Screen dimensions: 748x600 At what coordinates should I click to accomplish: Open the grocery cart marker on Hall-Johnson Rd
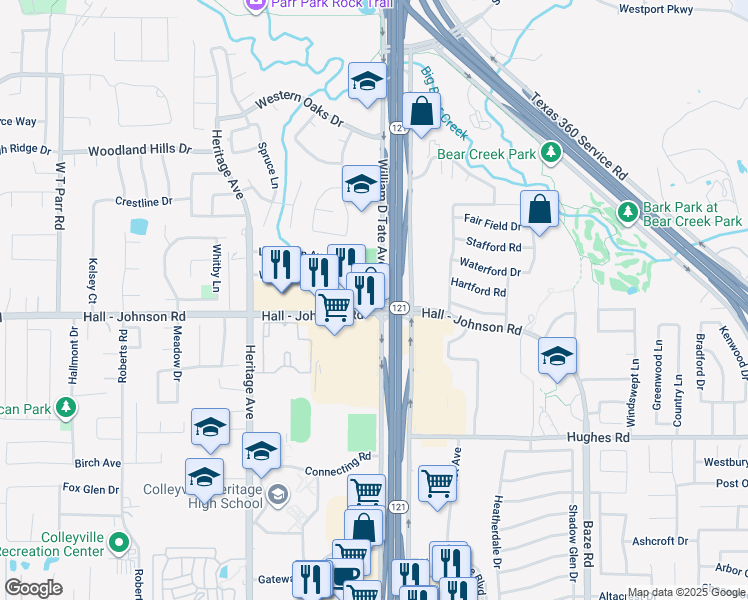point(334,312)
